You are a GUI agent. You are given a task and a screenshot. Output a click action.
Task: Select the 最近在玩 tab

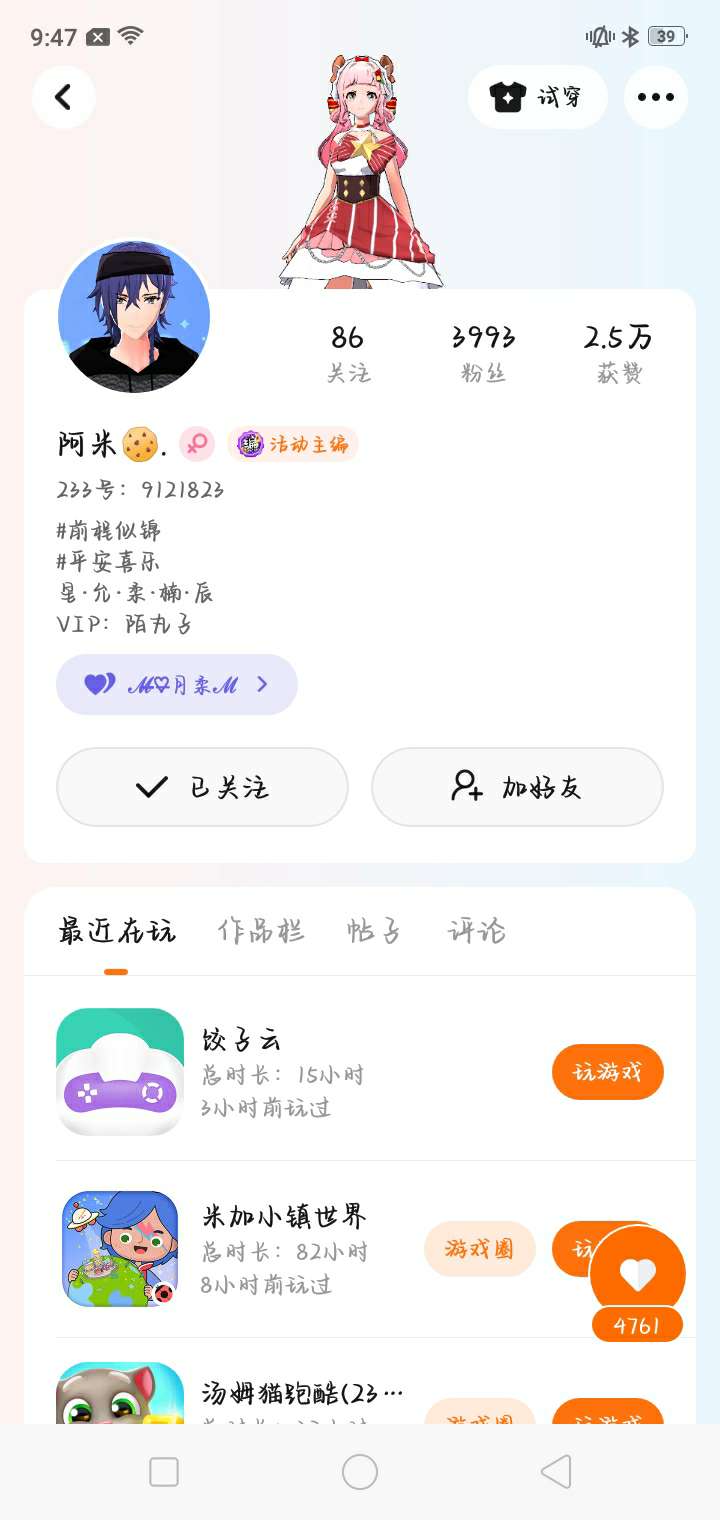117,931
